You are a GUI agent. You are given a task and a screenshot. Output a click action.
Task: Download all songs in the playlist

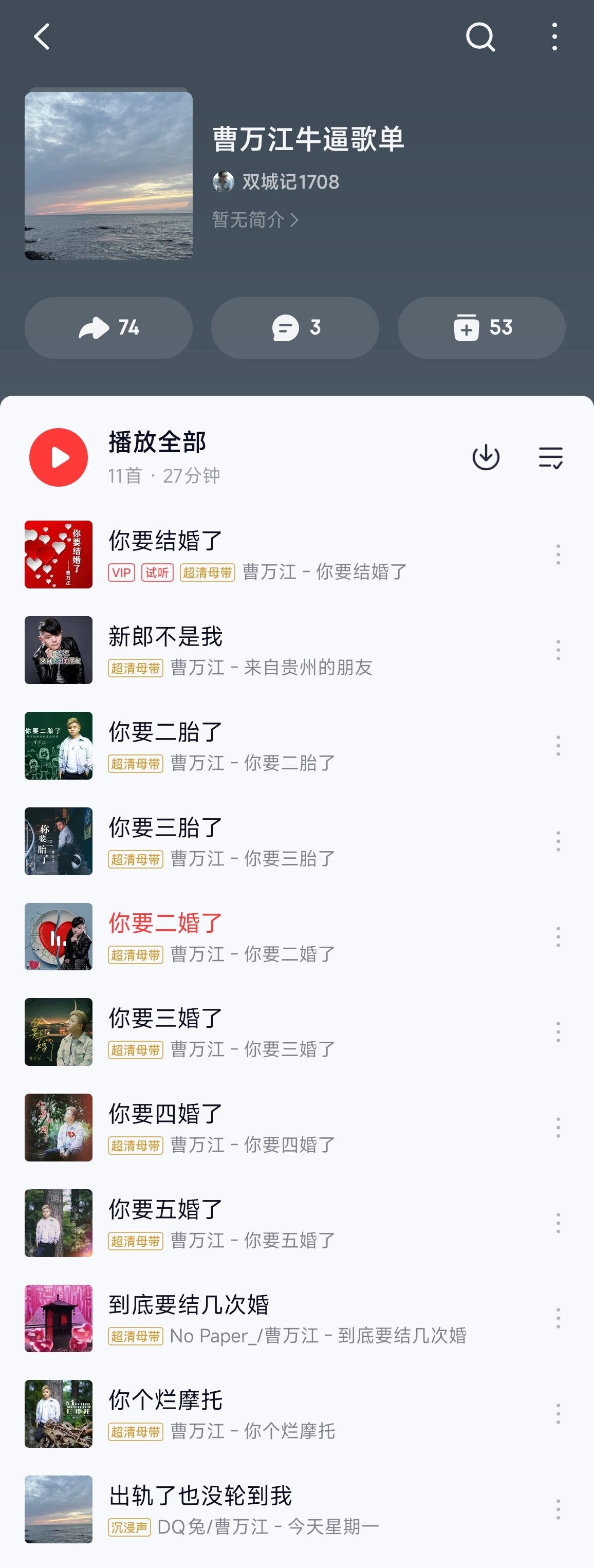[x=486, y=457]
